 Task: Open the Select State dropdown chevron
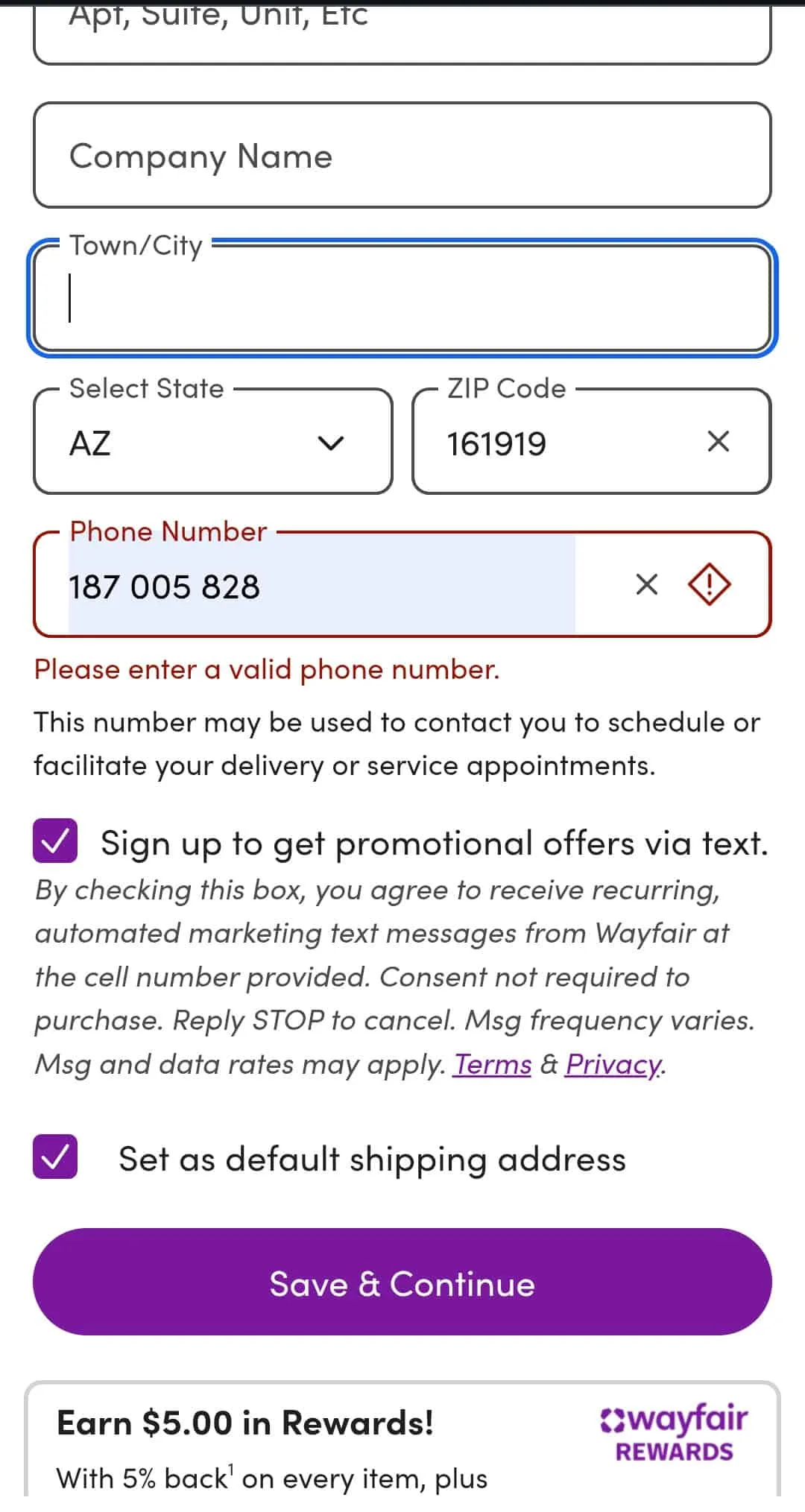coord(331,443)
